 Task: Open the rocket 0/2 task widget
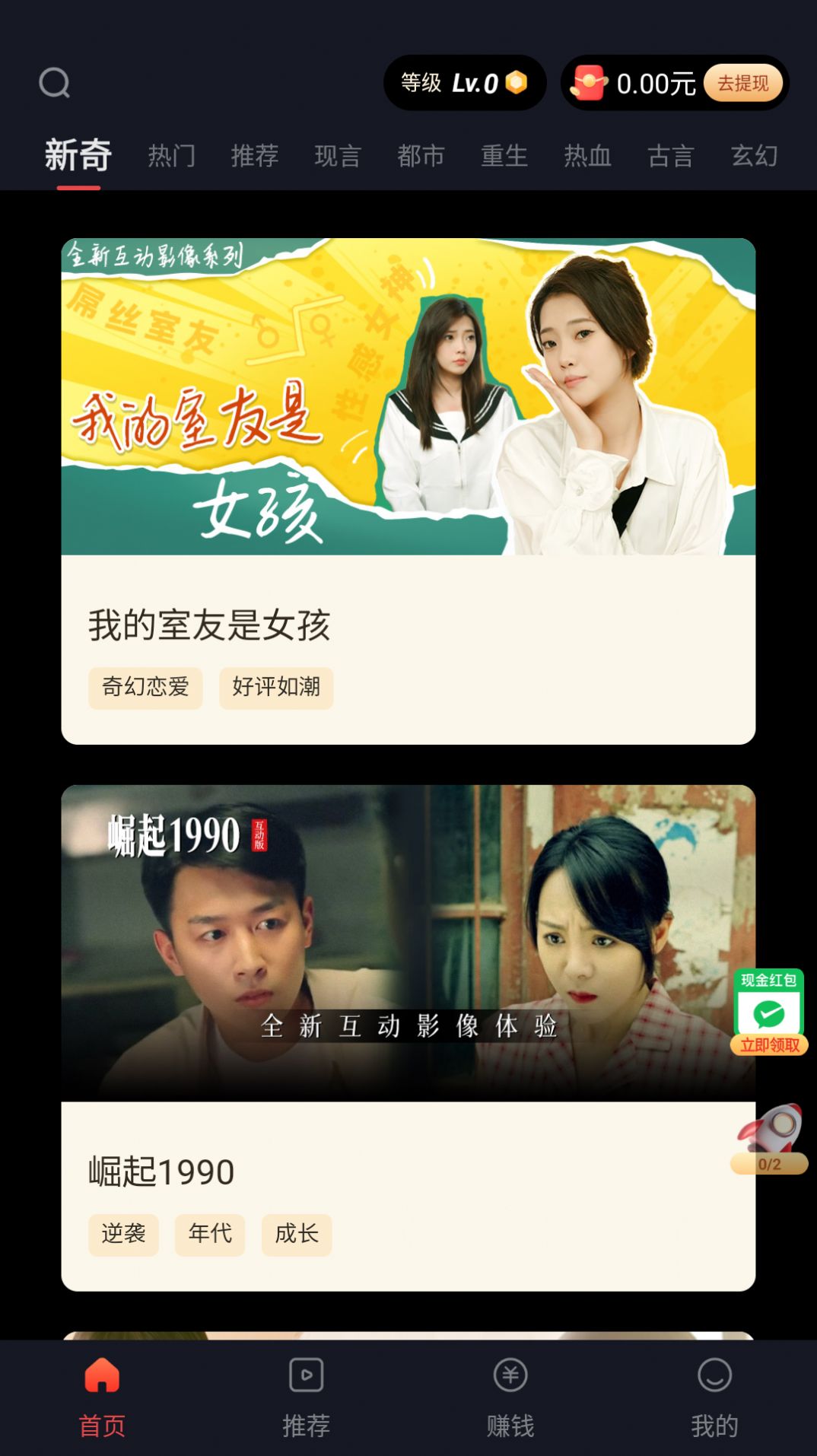point(769,1139)
